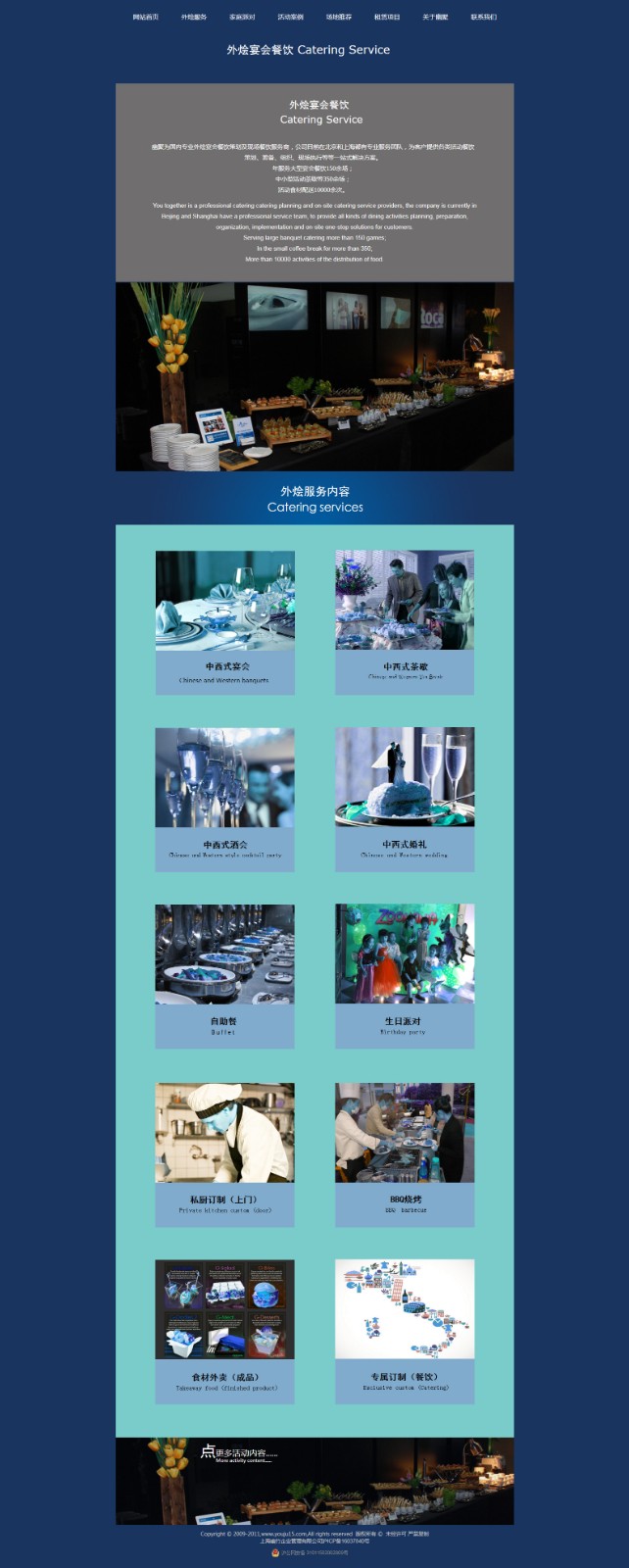Open the BBQ烧烤 barbecue card
Image resolution: width=629 pixels, height=1568 pixels.
tap(405, 1154)
